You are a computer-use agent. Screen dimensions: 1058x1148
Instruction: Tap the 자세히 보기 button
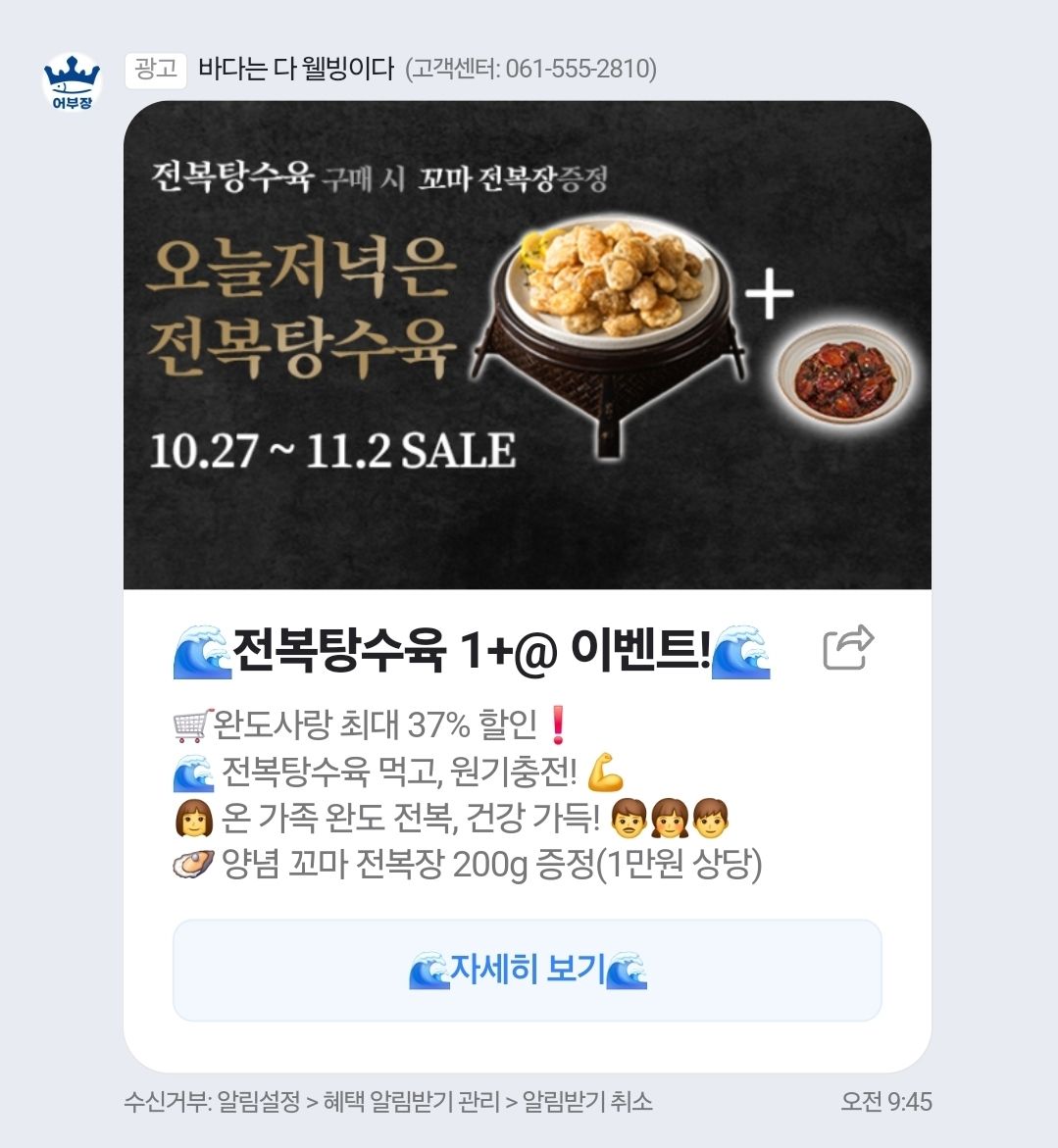[x=528, y=971]
